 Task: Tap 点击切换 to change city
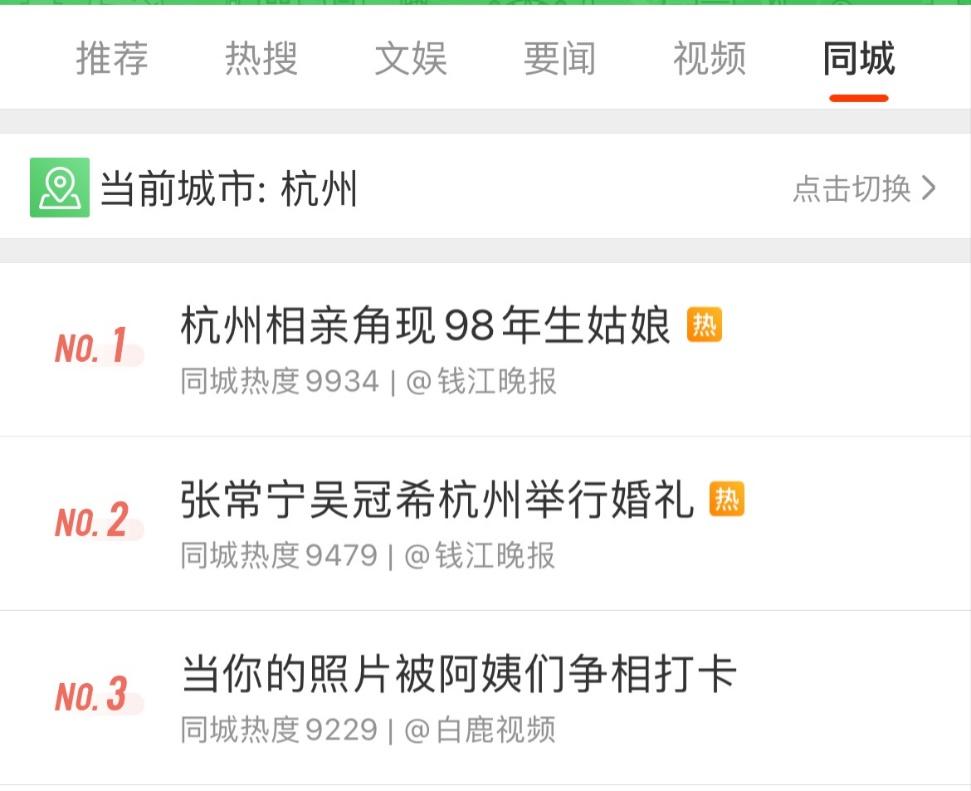tap(863, 188)
